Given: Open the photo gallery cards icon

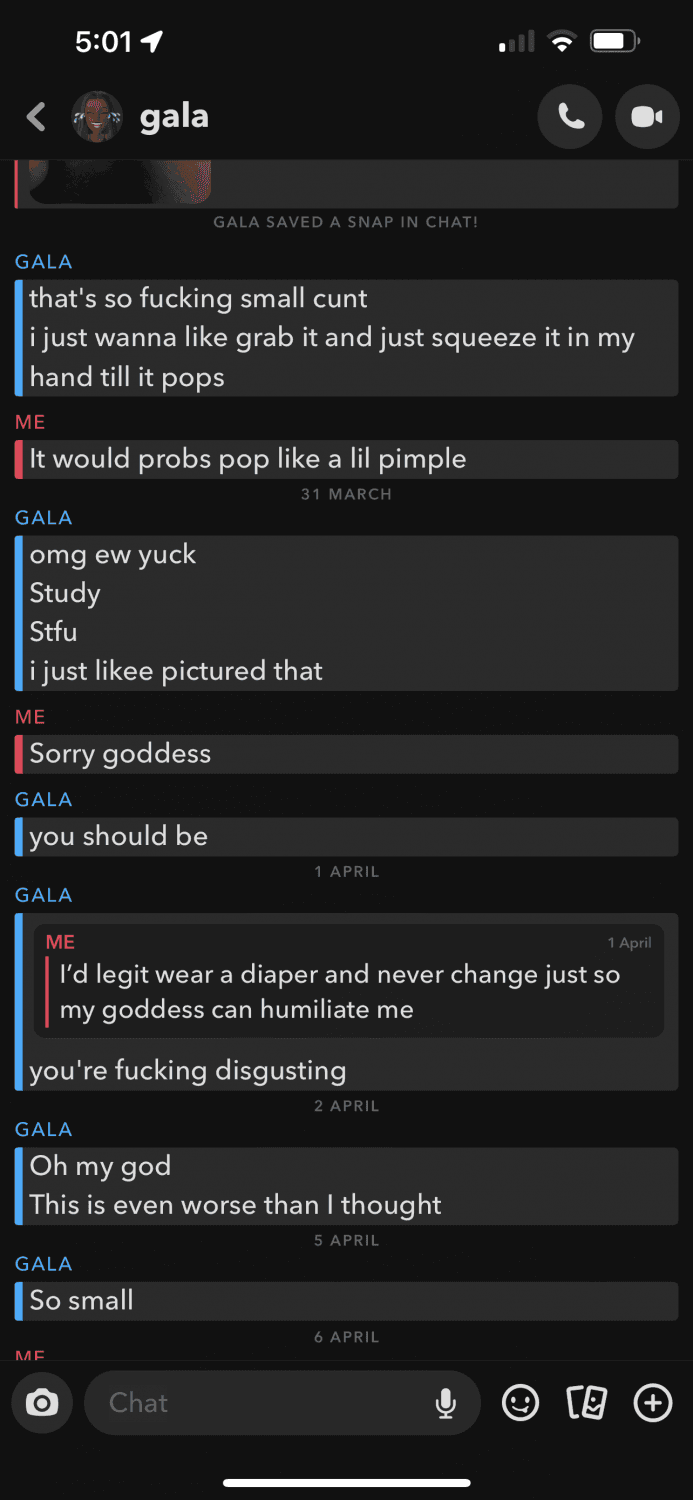Looking at the screenshot, I should click(x=586, y=1403).
